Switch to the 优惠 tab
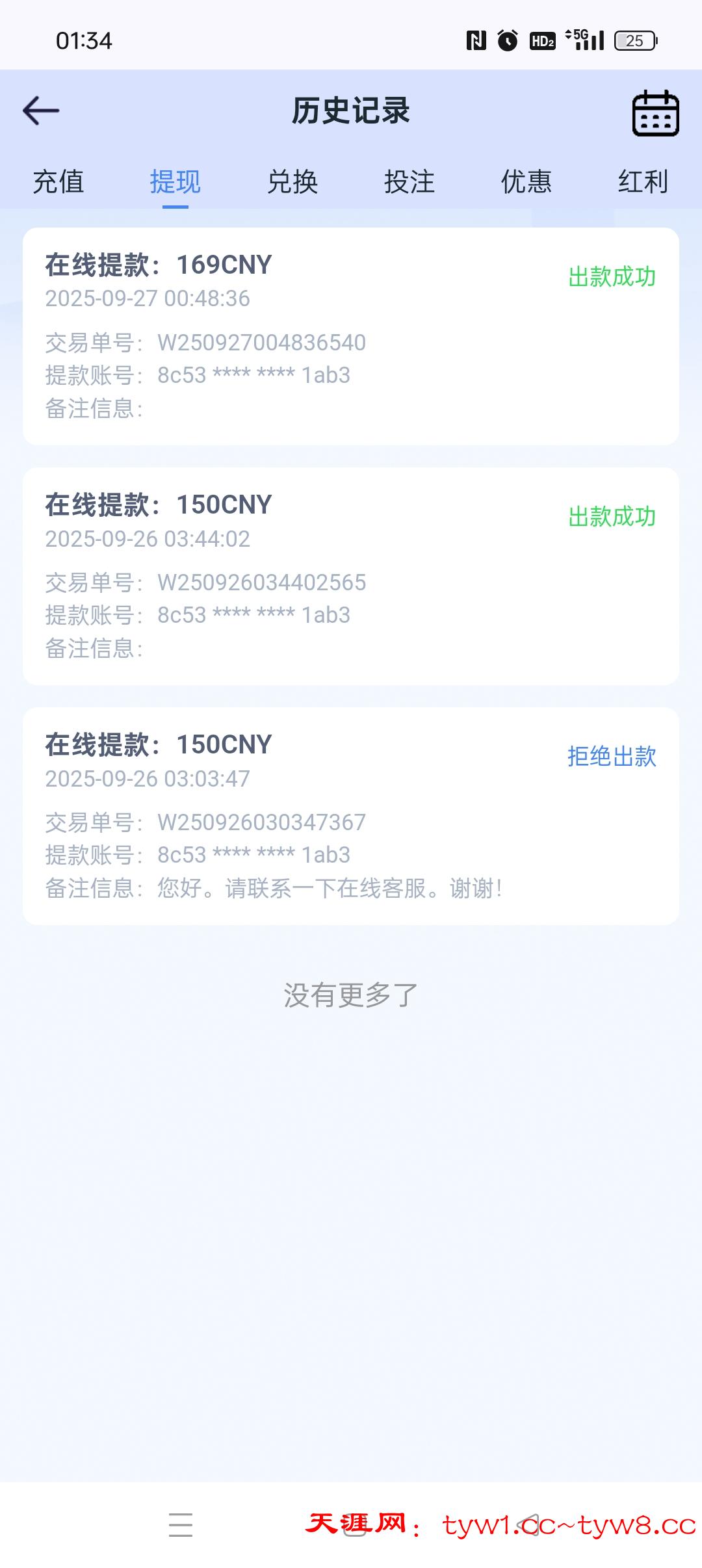Image resolution: width=702 pixels, height=1568 pixels. pyautogui.click(x=526, y=181)
